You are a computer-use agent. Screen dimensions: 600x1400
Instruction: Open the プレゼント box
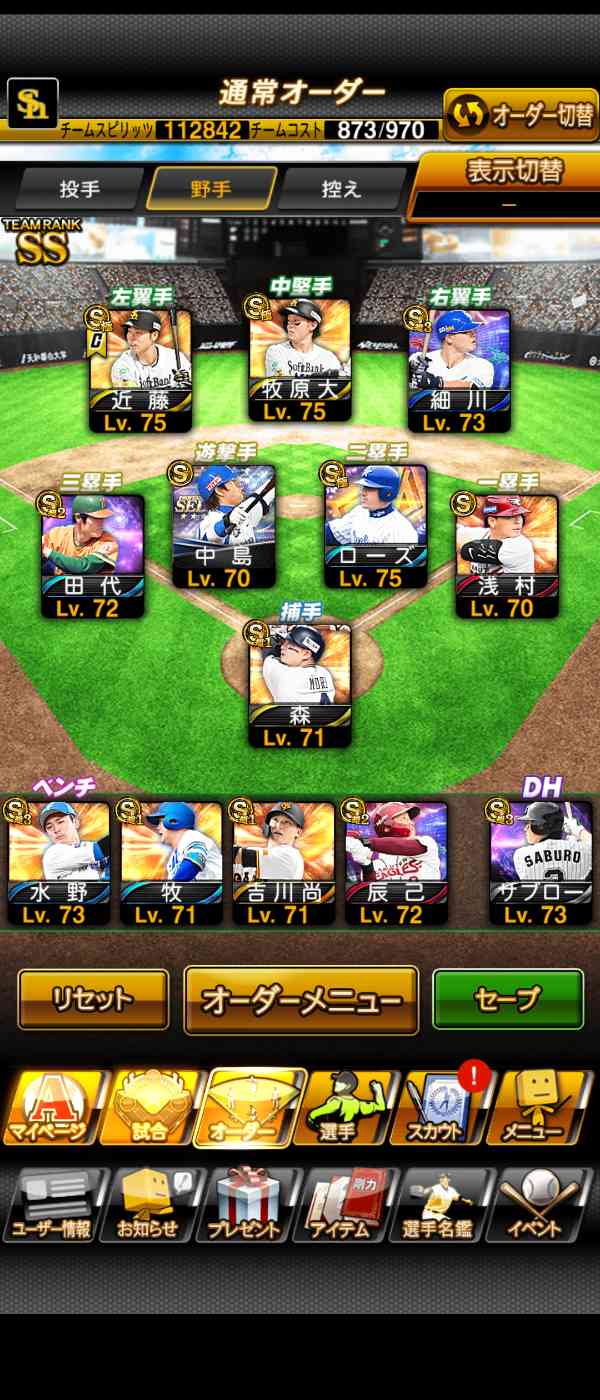(247, 1205)
